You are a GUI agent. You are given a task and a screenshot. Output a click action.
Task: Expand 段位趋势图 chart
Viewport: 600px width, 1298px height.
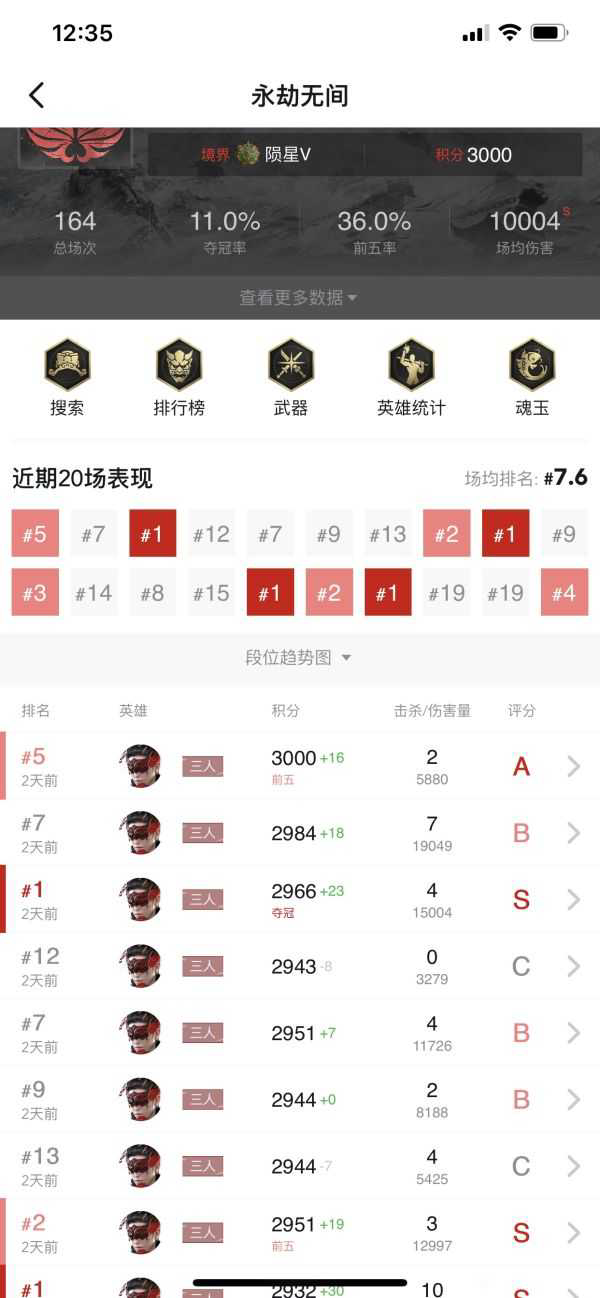click(299, 658)
